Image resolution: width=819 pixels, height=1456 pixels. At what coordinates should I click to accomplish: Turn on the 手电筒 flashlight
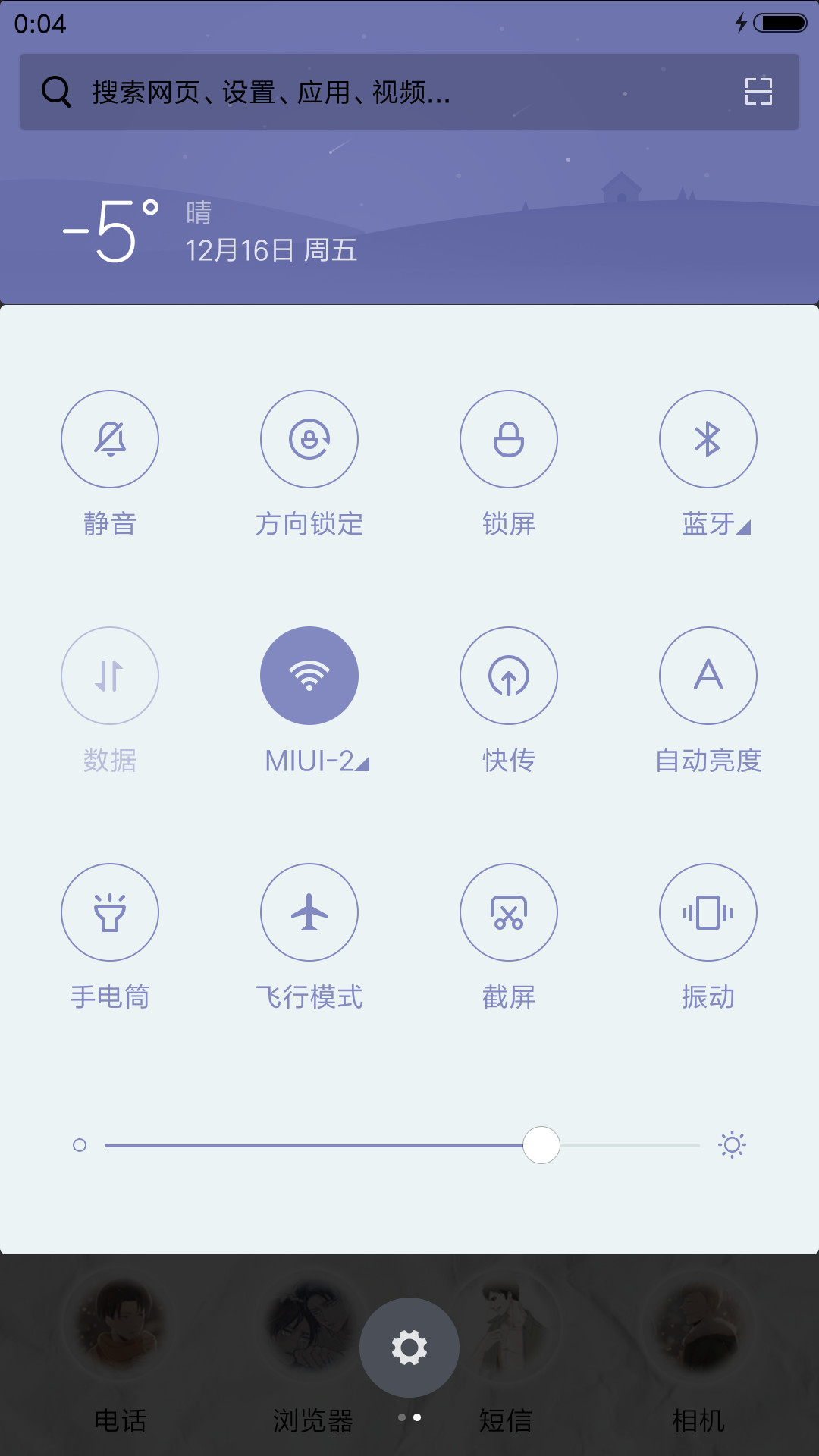tap(110, 912)
